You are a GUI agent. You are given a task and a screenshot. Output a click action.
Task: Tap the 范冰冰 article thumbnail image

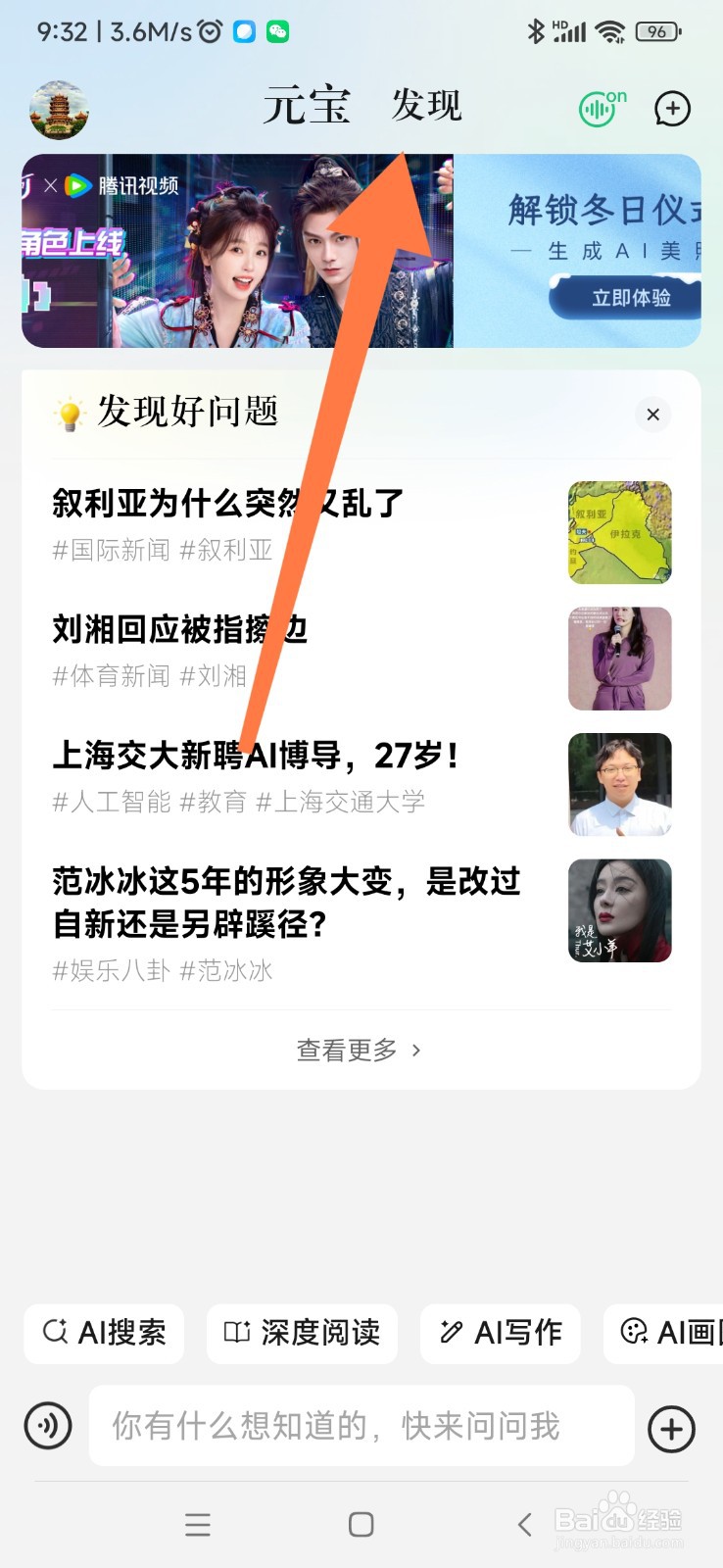pyautogui.click(x=619, y=910)
